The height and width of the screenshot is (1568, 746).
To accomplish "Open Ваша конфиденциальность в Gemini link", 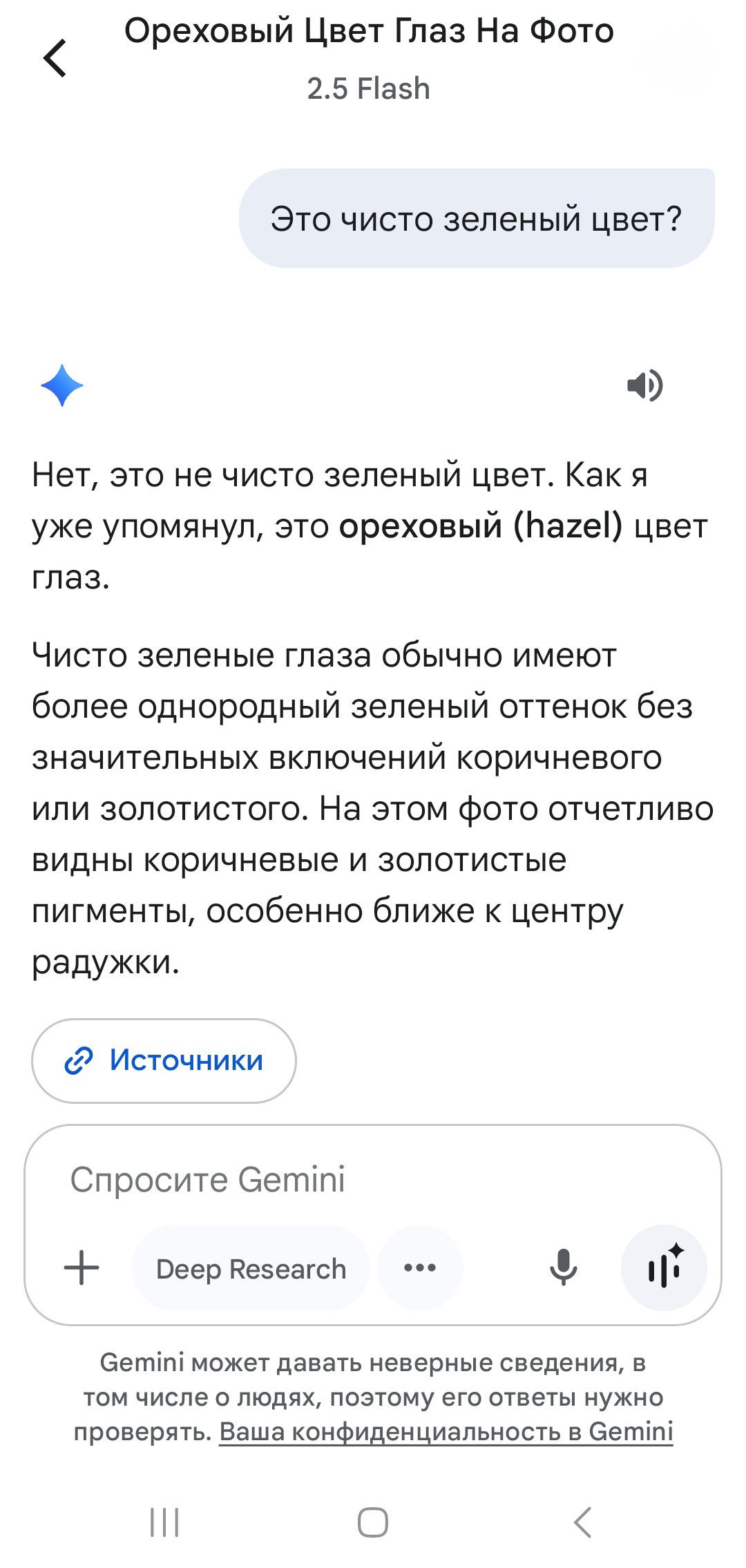I will click(446, 1432).
